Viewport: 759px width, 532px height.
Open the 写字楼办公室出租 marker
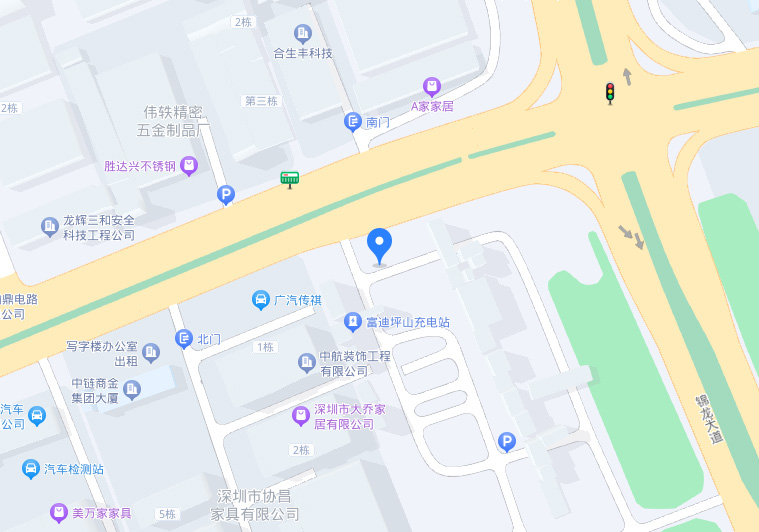pyautogui.click(x=151, y=352)
